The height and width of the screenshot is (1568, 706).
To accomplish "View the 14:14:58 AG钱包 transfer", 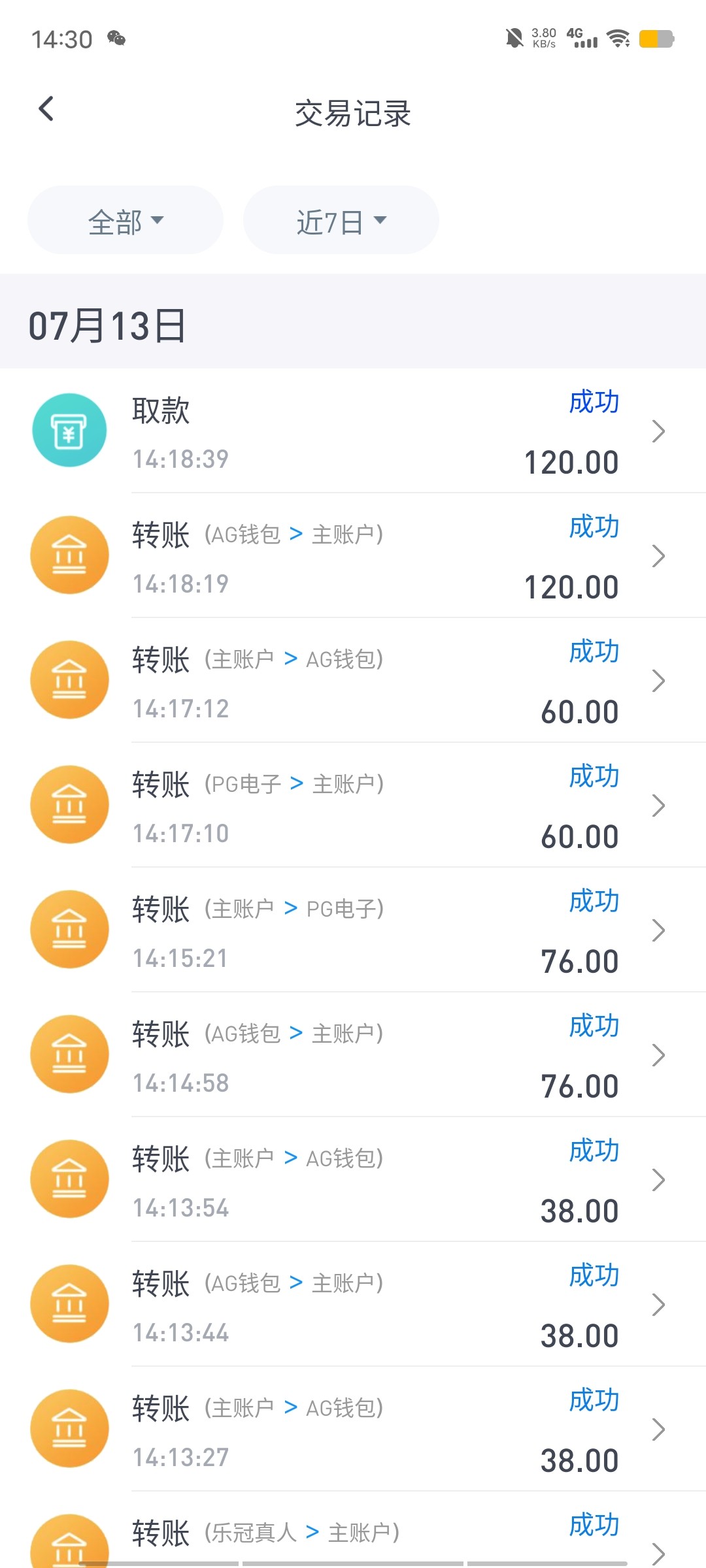I will coord(353,1055).
